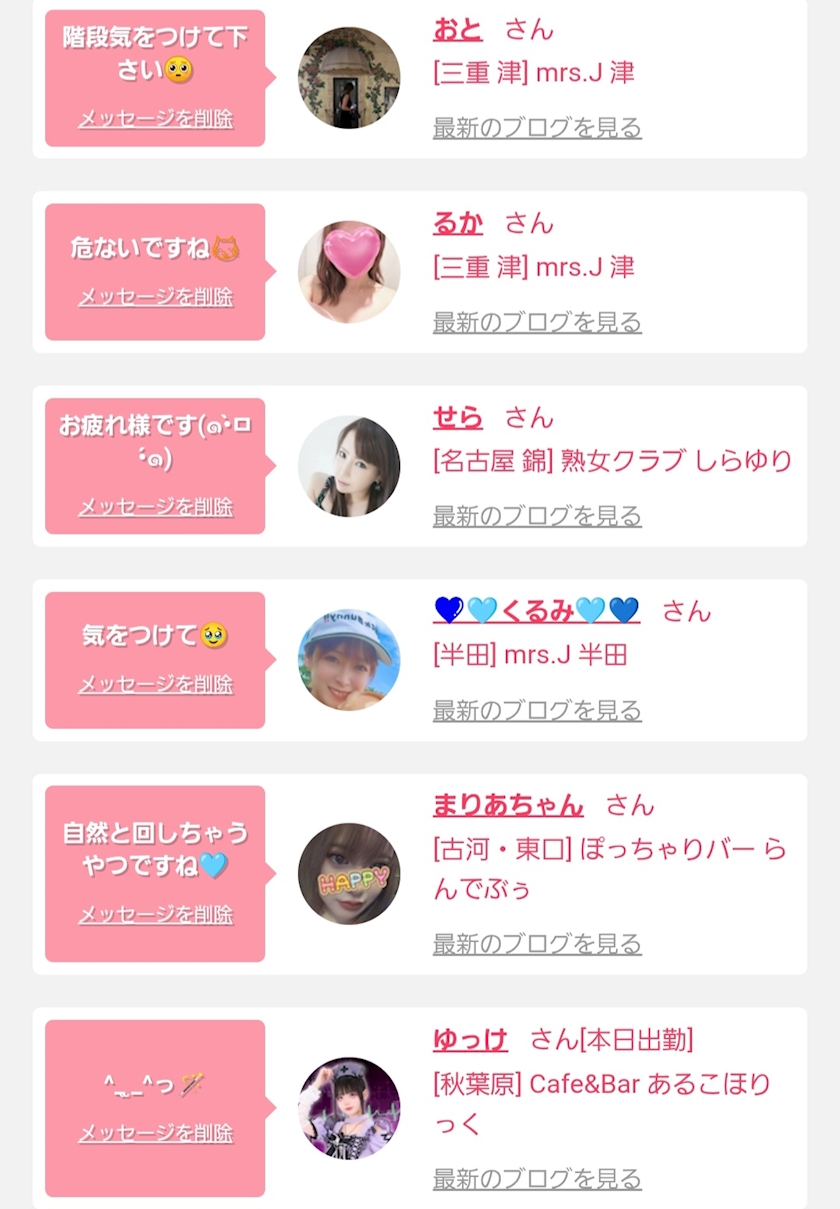The height and width of the screenshot is (1209, 840).
Task: View るか's latest blog
Action: point(537,322)
